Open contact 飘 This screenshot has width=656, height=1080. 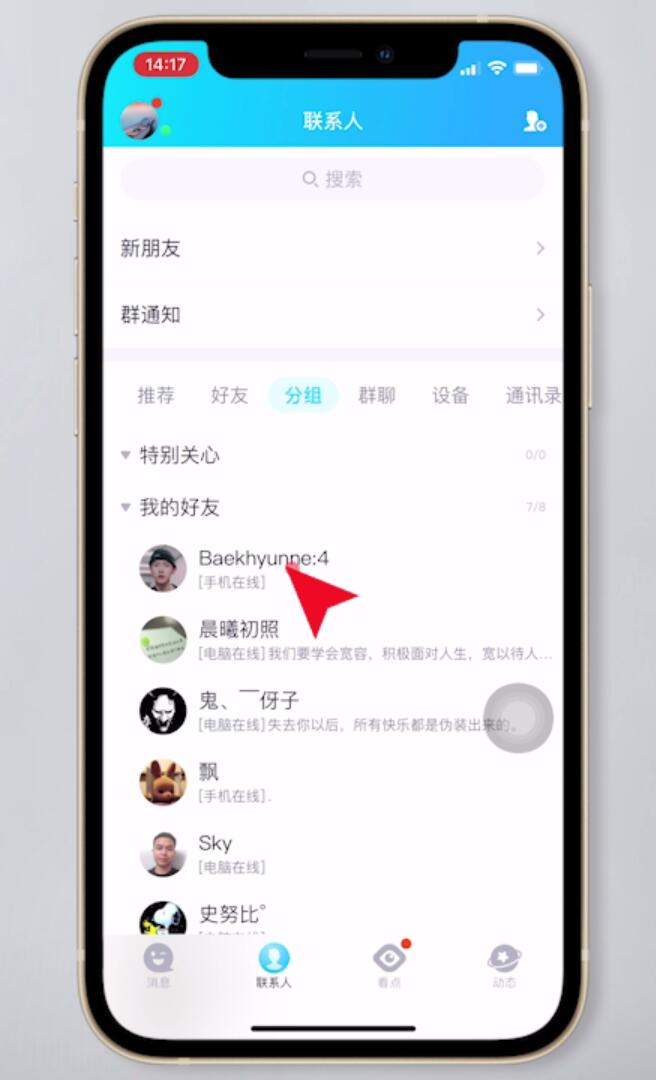click(x=330, y=782)
